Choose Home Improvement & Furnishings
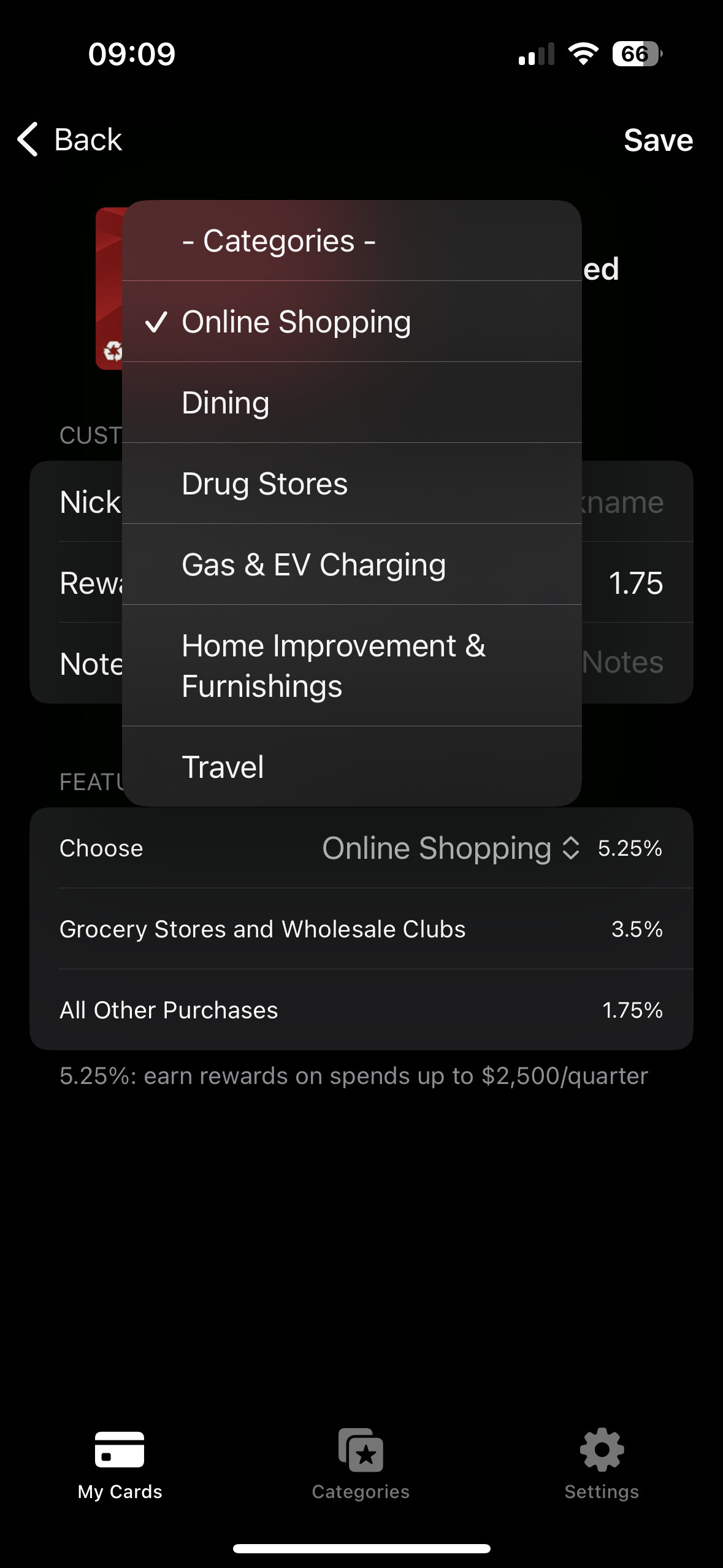Screen dimensions: 723x1568 [334, 666]
